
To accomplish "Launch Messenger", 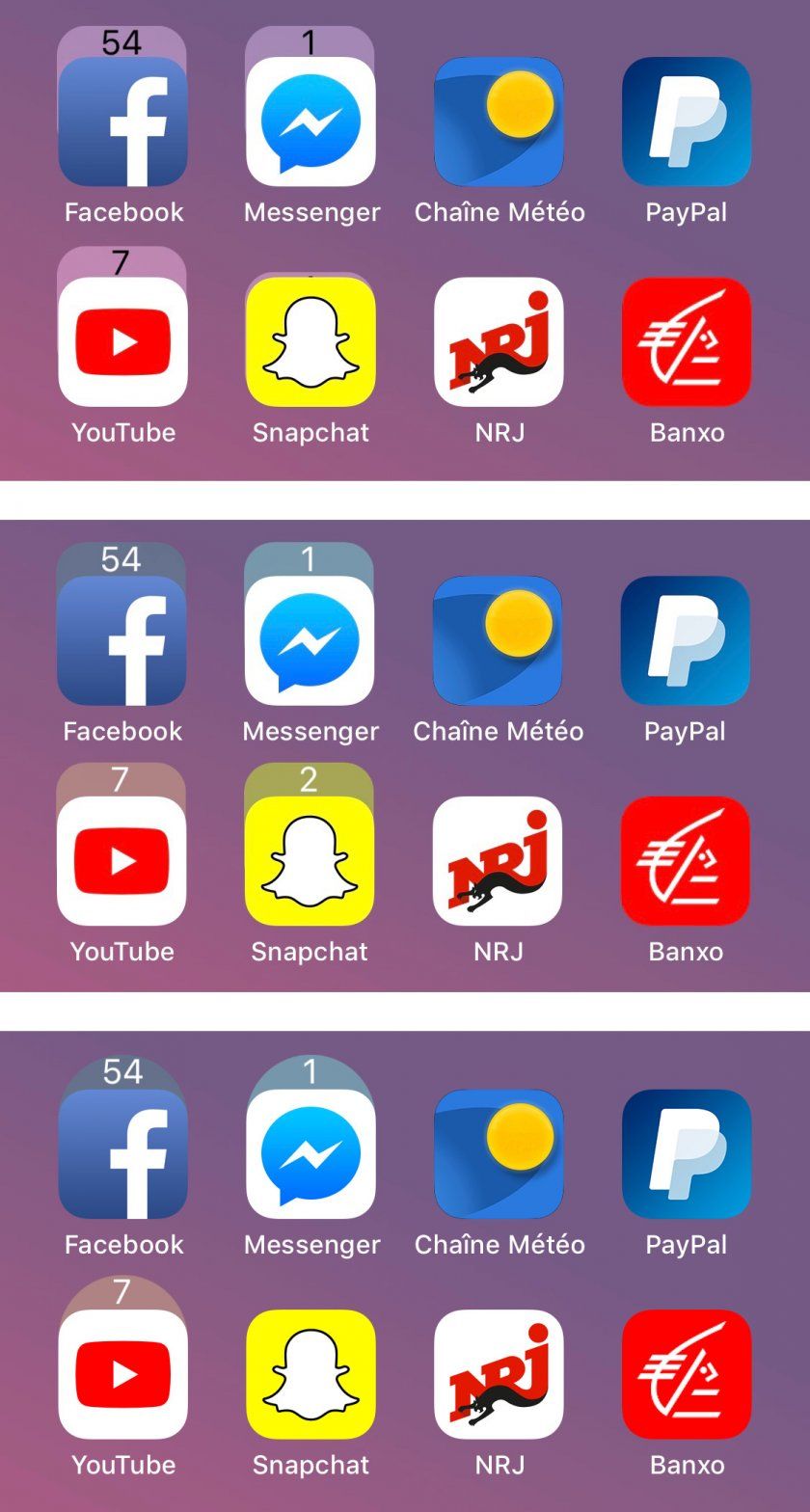I will [x=310, y=116].
